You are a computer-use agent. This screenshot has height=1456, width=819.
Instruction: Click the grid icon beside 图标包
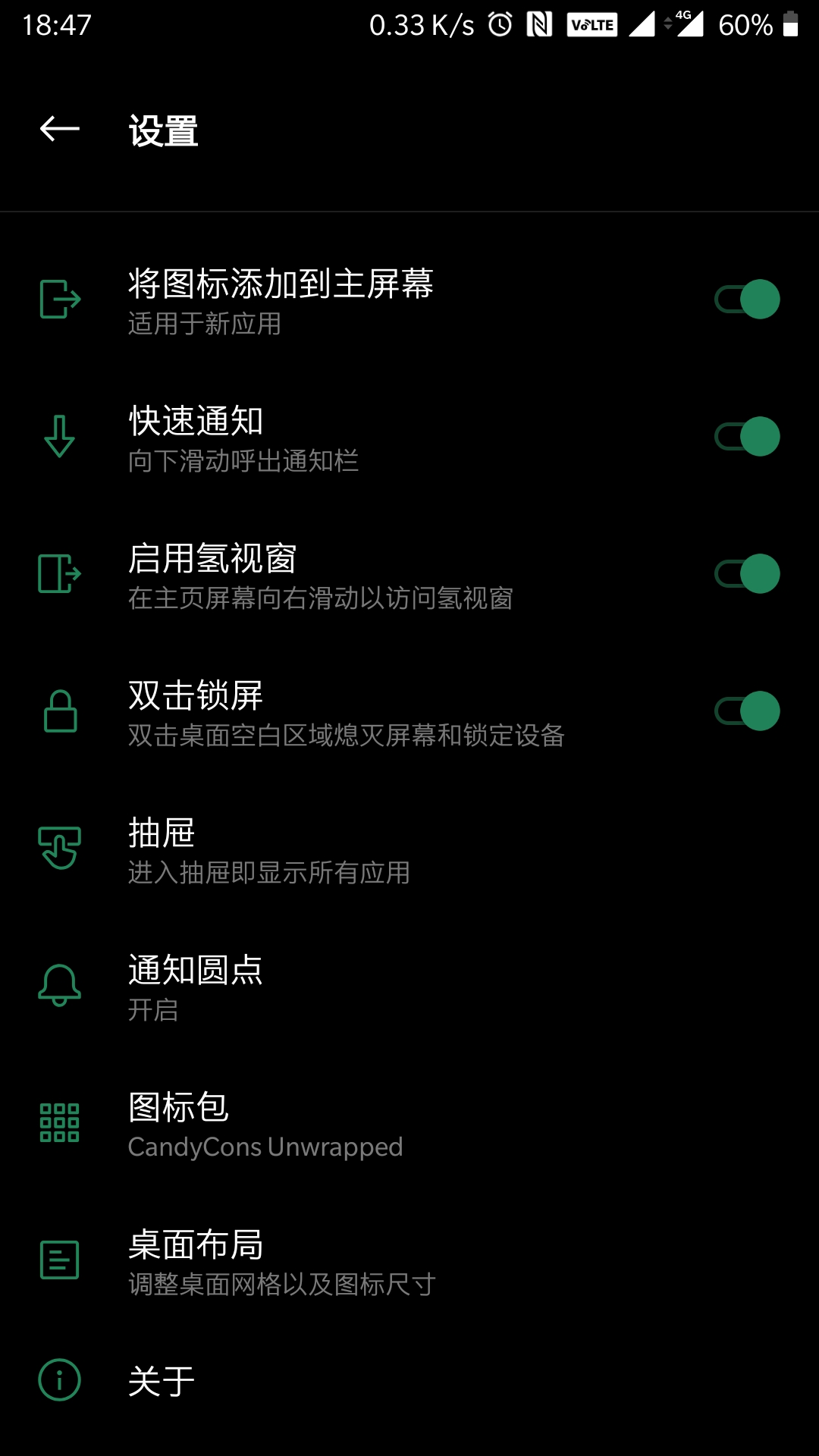tap(59, 1123)
